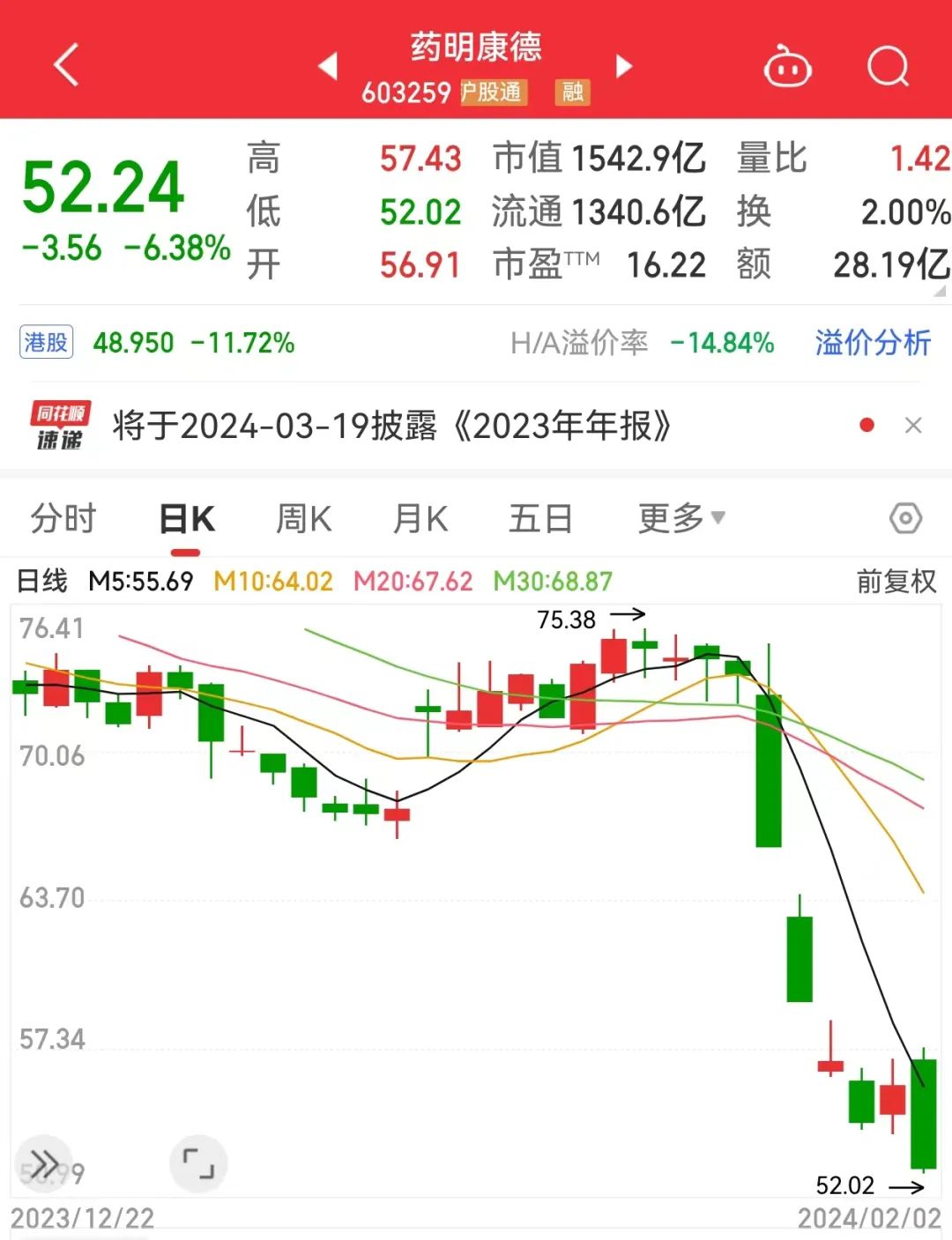This screenshot has height=1240, width=952.
Task: Switch to 周K chart tab
Action: point(303,518)
